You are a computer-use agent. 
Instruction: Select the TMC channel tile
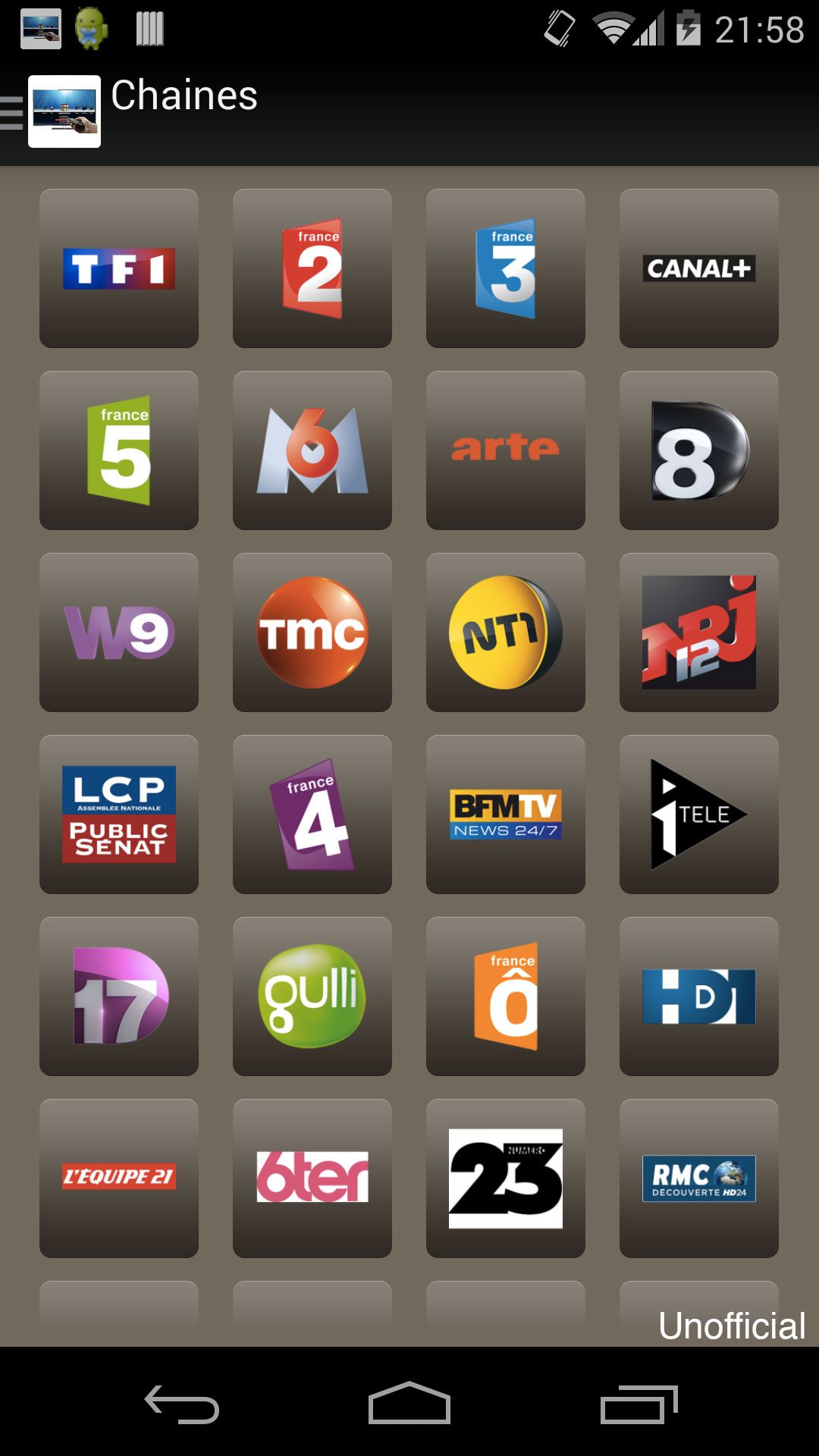pos(312,632)
